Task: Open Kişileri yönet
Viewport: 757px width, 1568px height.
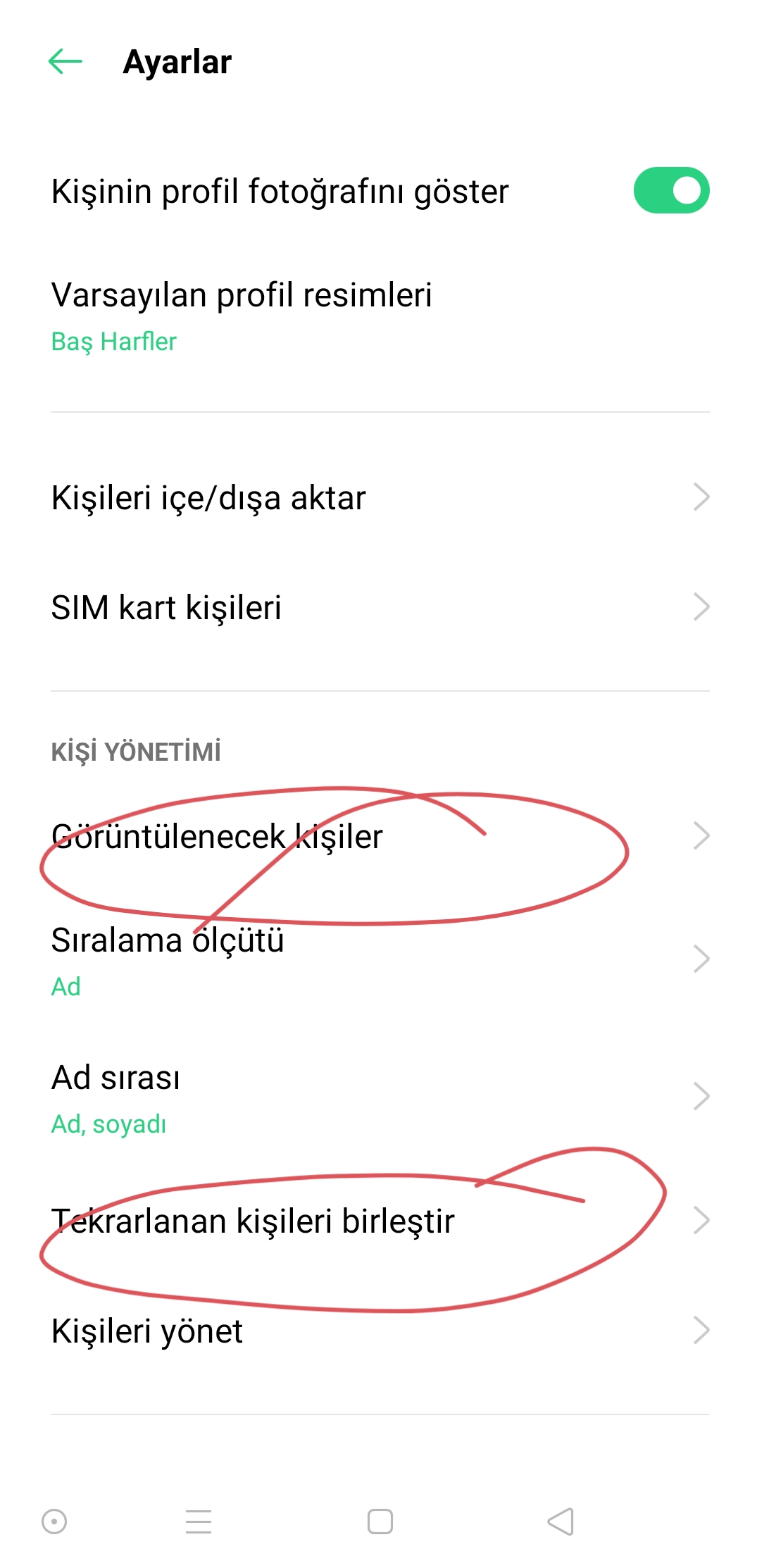Action: 379,1331
